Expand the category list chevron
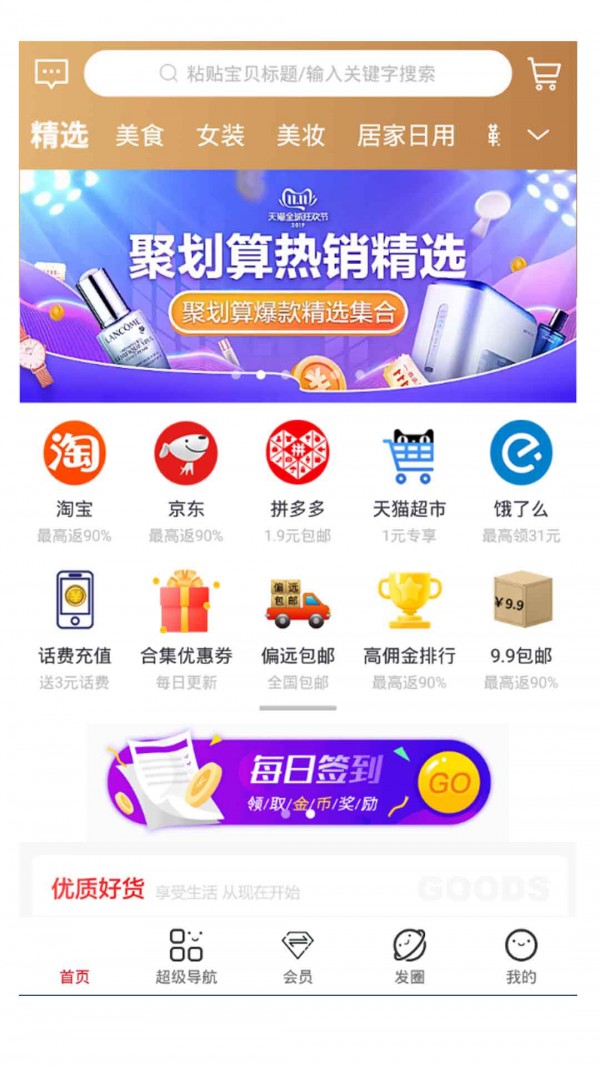The width and height of the screenshot is (600, 1067). [538, 135]
